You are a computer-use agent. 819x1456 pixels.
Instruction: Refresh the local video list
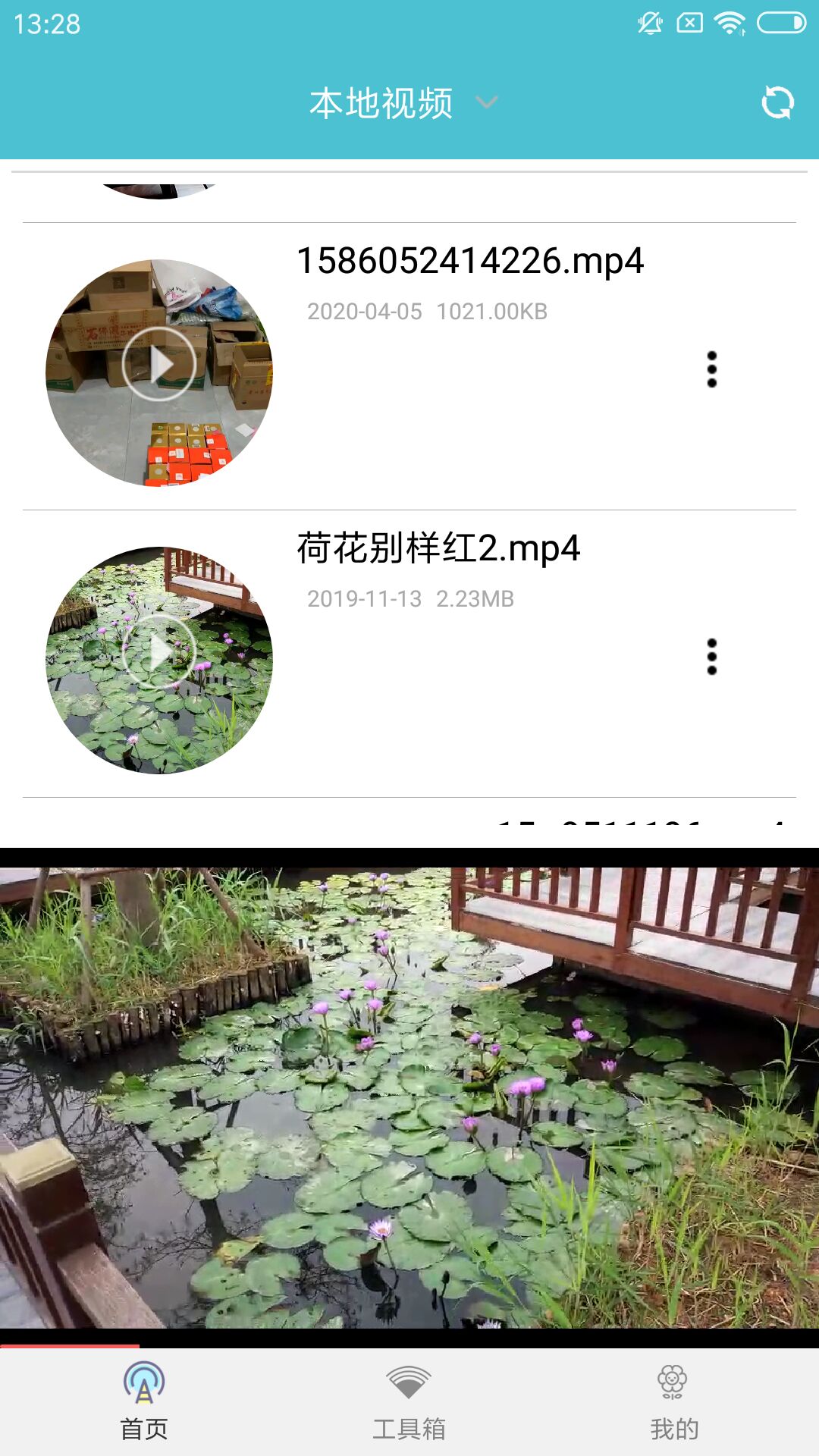(x=777, y=102)
